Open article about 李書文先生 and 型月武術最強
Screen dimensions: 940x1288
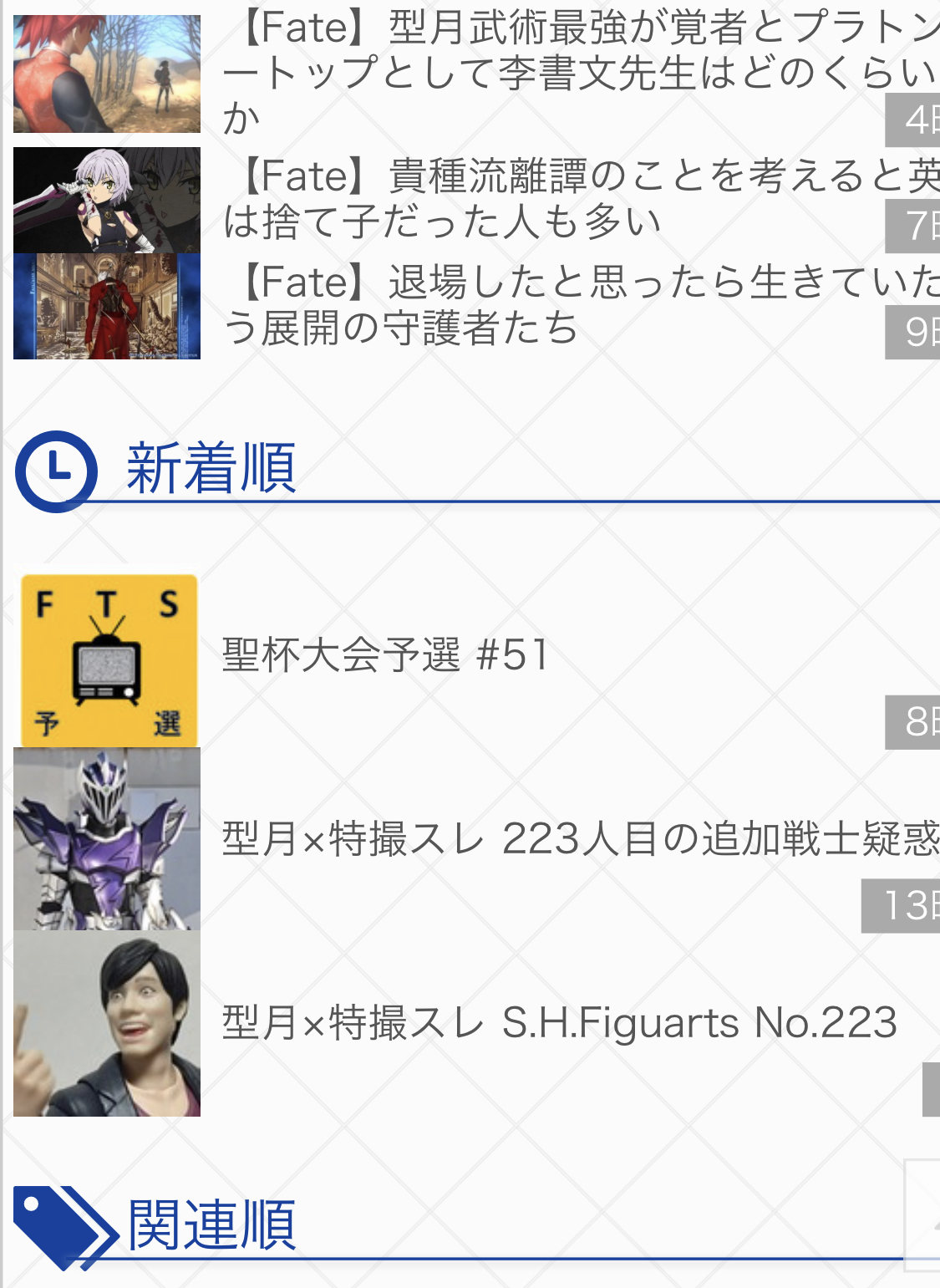point(577,72)
